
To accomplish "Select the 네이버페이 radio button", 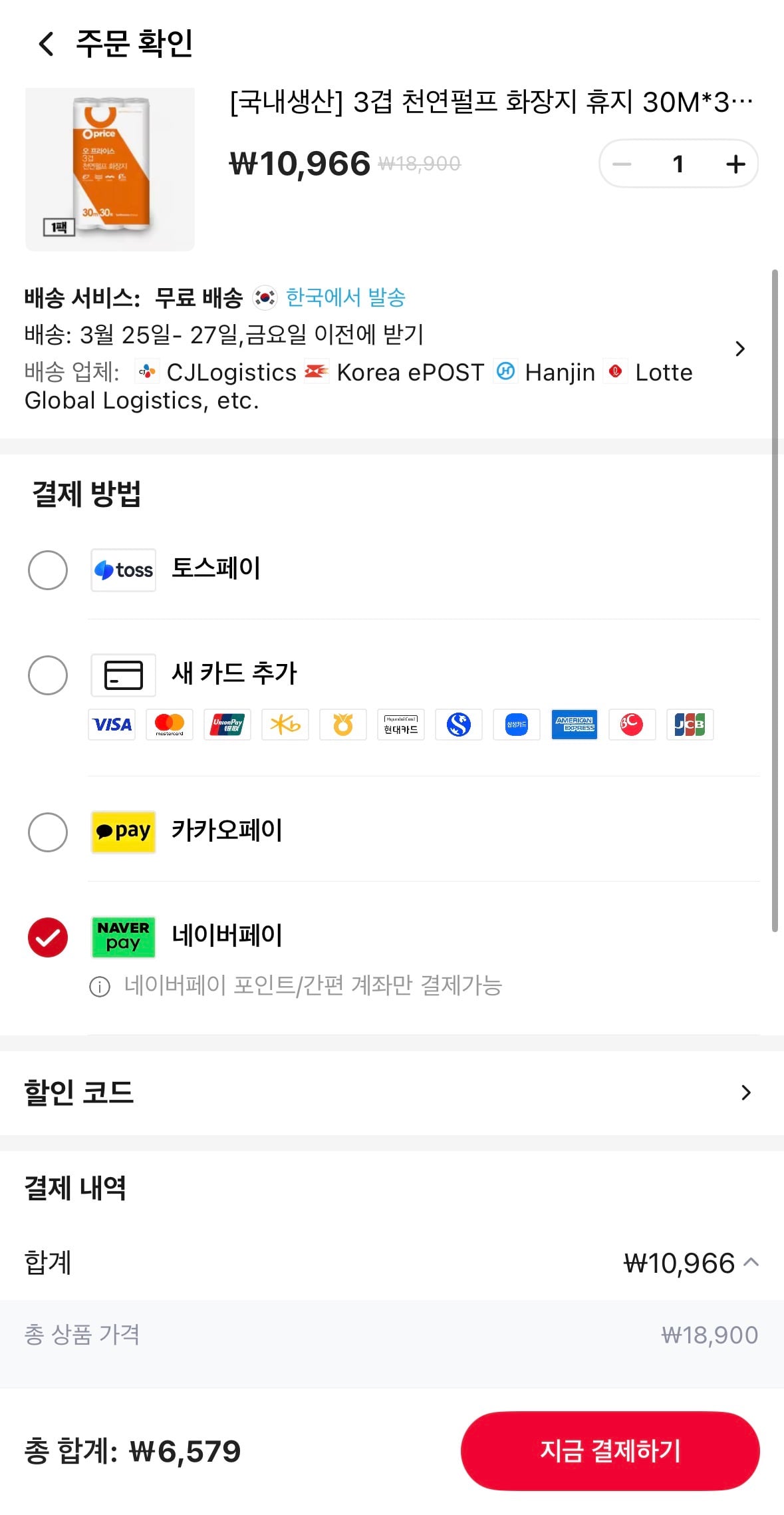I will pos(48,937).
